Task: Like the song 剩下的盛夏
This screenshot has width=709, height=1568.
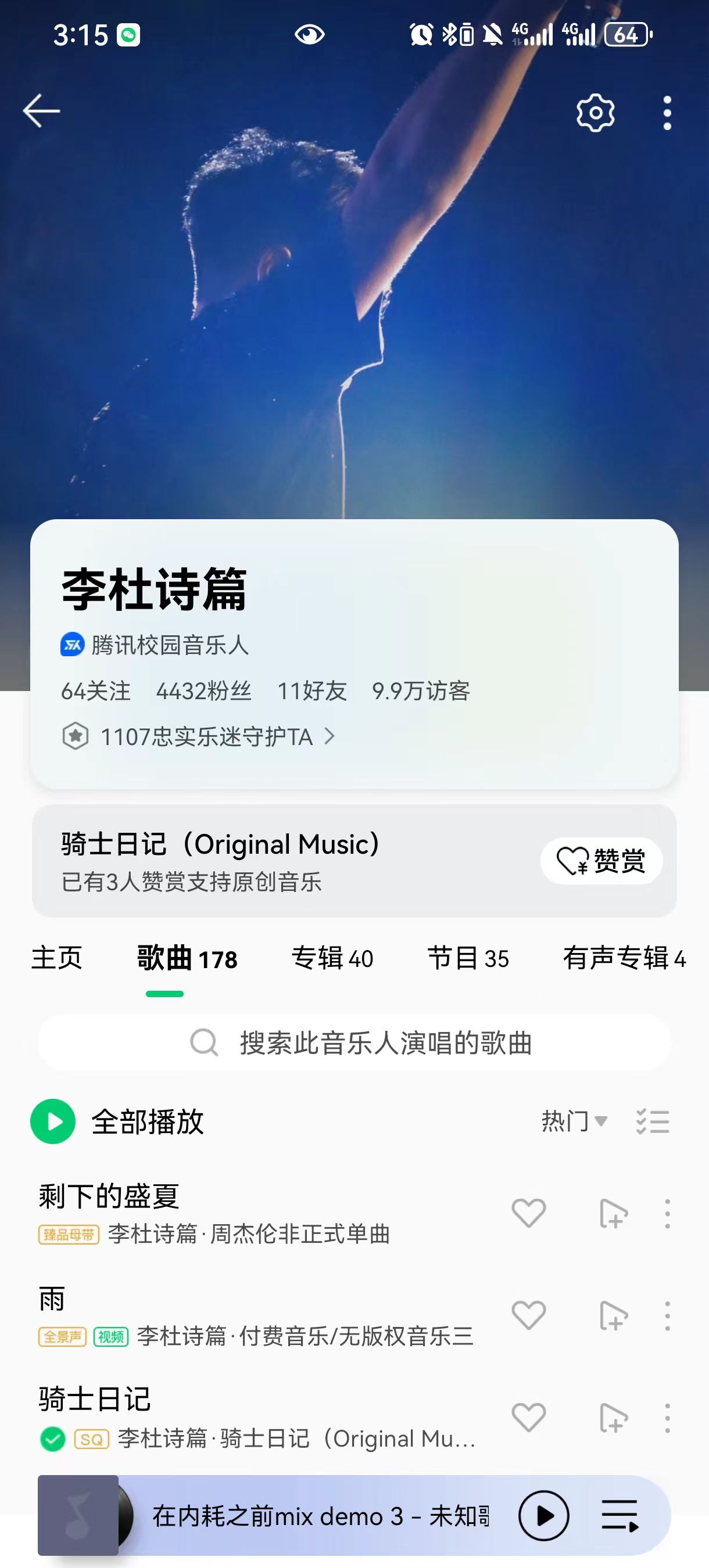Action: coord(528,1213)
